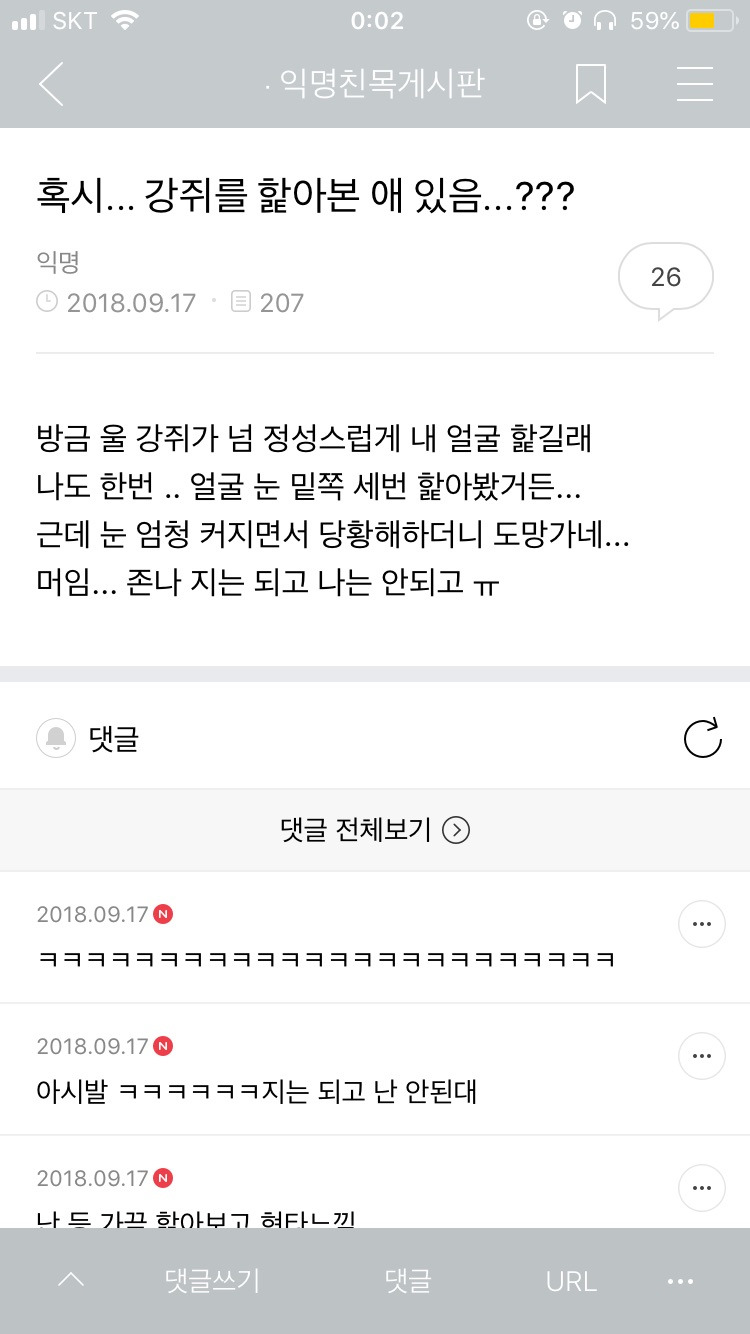Image resolution: width=750 pixels, height=1334 pixels.
Task: Refresh the comments list
Action: [702, 739]
